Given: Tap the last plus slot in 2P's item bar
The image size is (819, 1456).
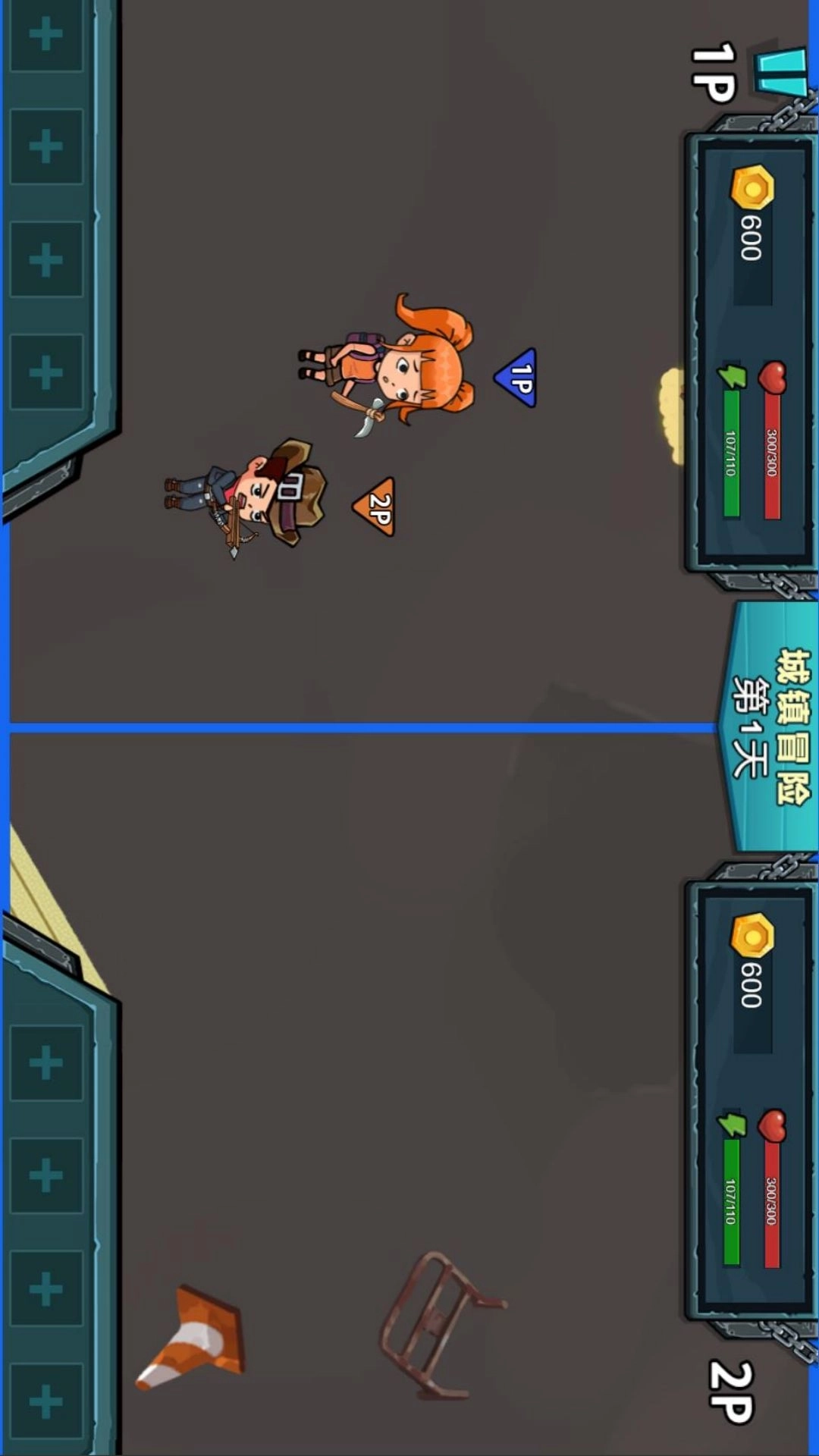Looking at the screenshot, I should tap(45, 1401).
